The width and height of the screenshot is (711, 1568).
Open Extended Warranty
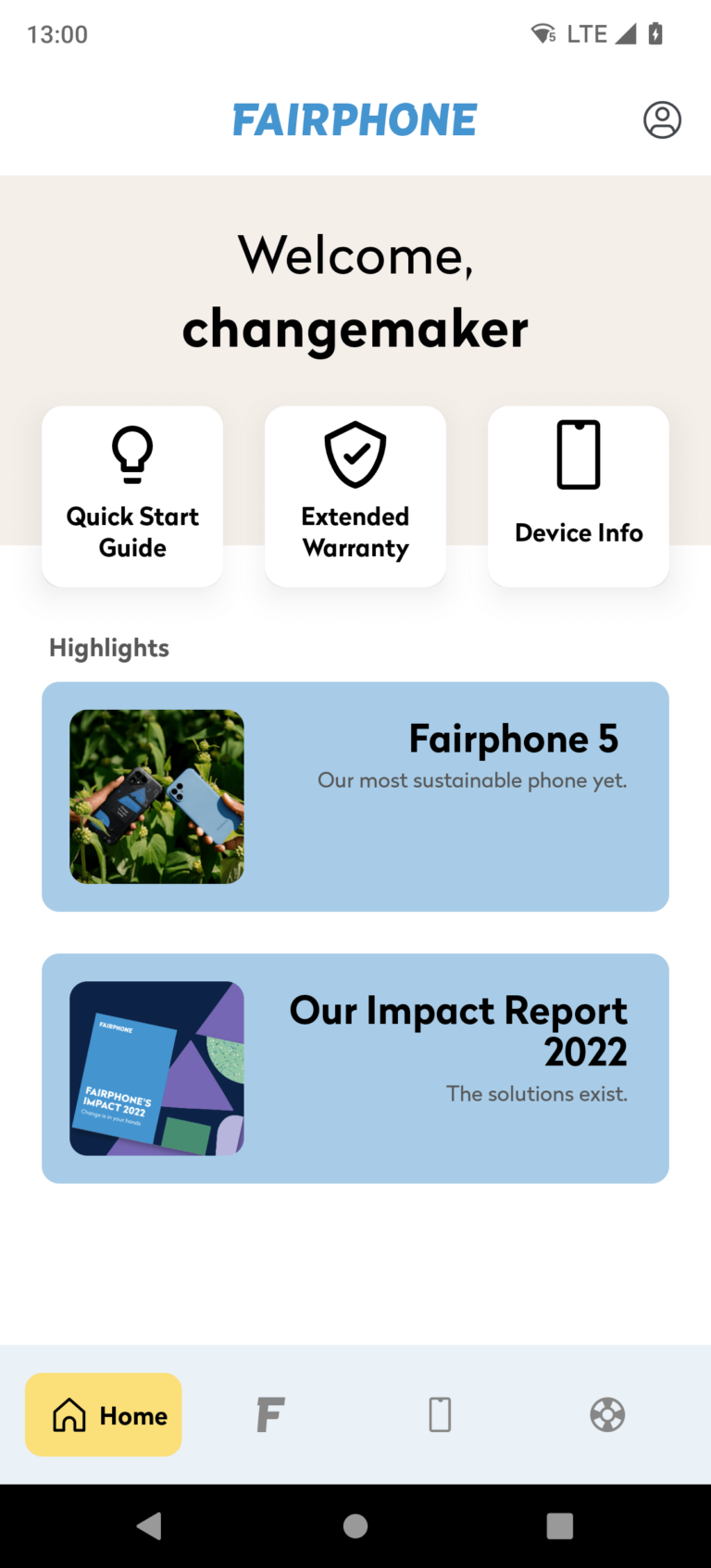coord(355,496)
